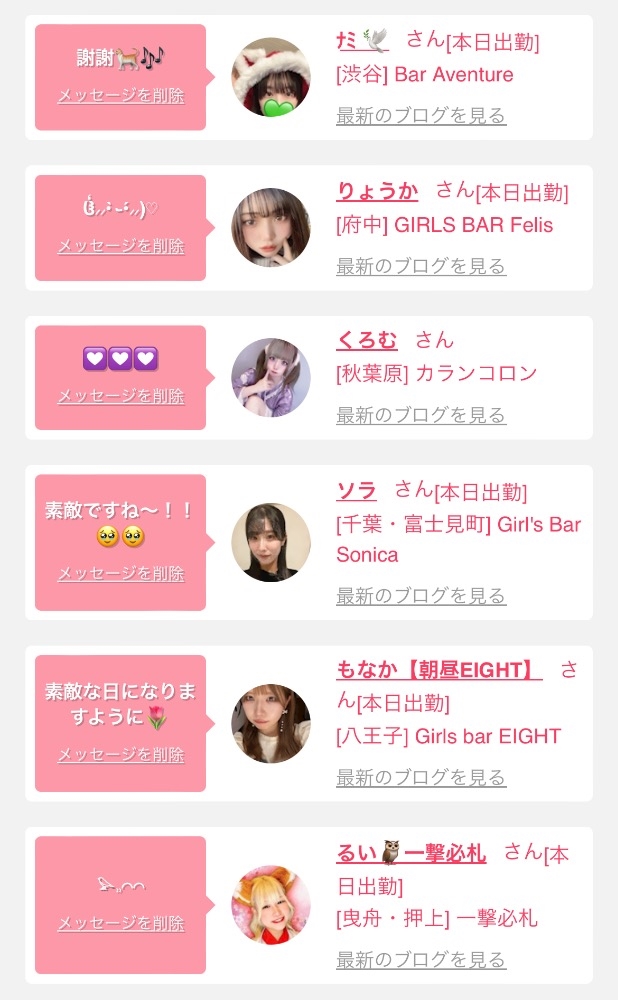
Task: View latest blog for 一撃必札
Action: tap(421, 960)
